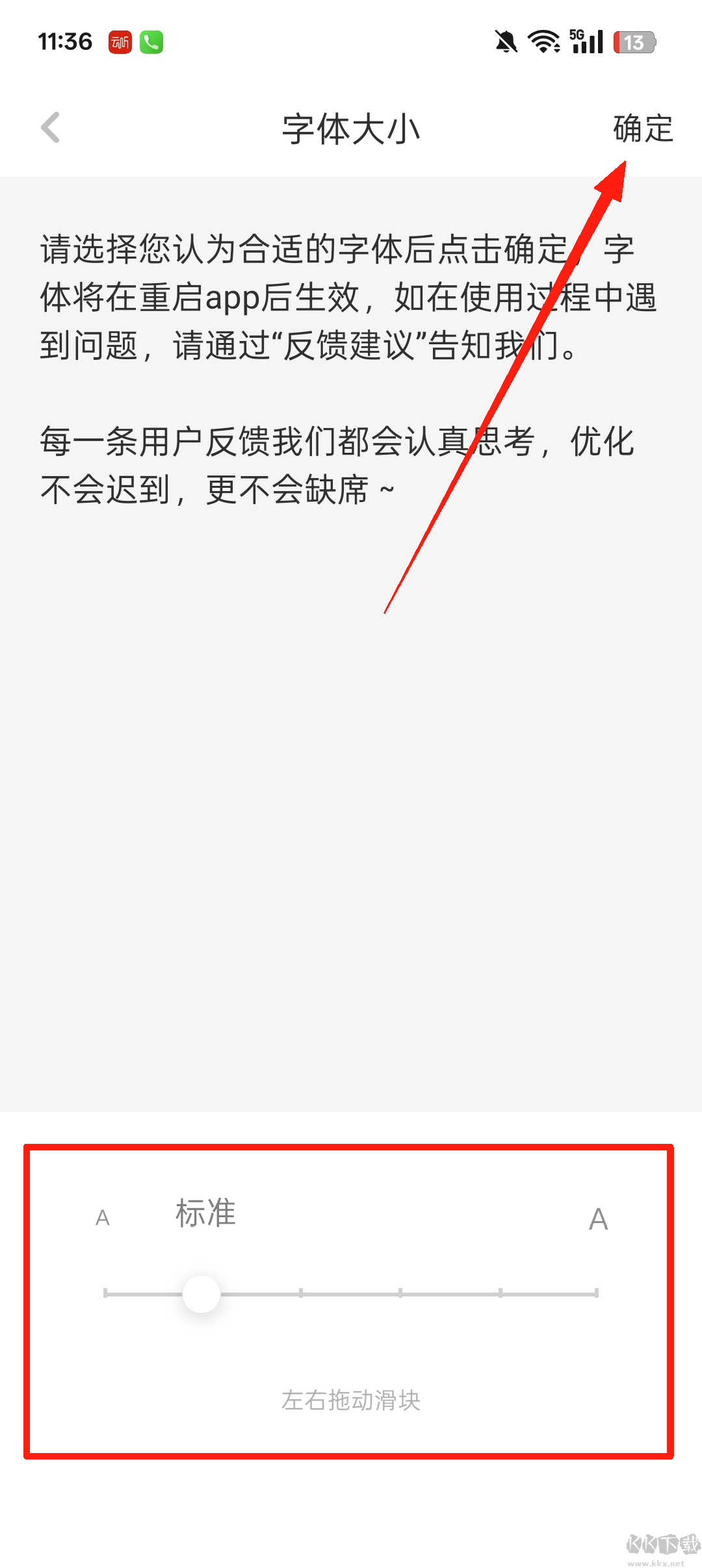Set the slider to the smallest font stop

105,1293
